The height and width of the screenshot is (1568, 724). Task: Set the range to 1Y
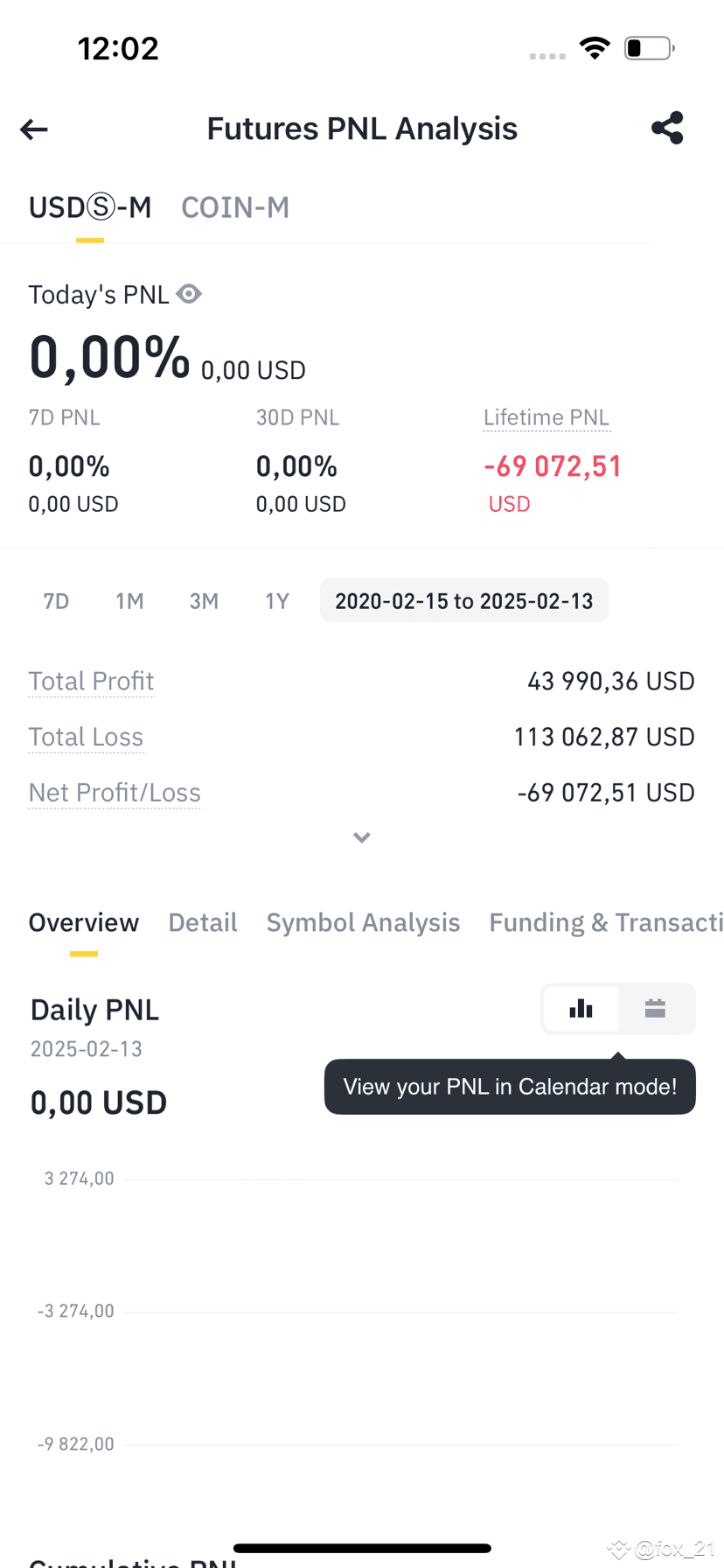coord(277,601)
